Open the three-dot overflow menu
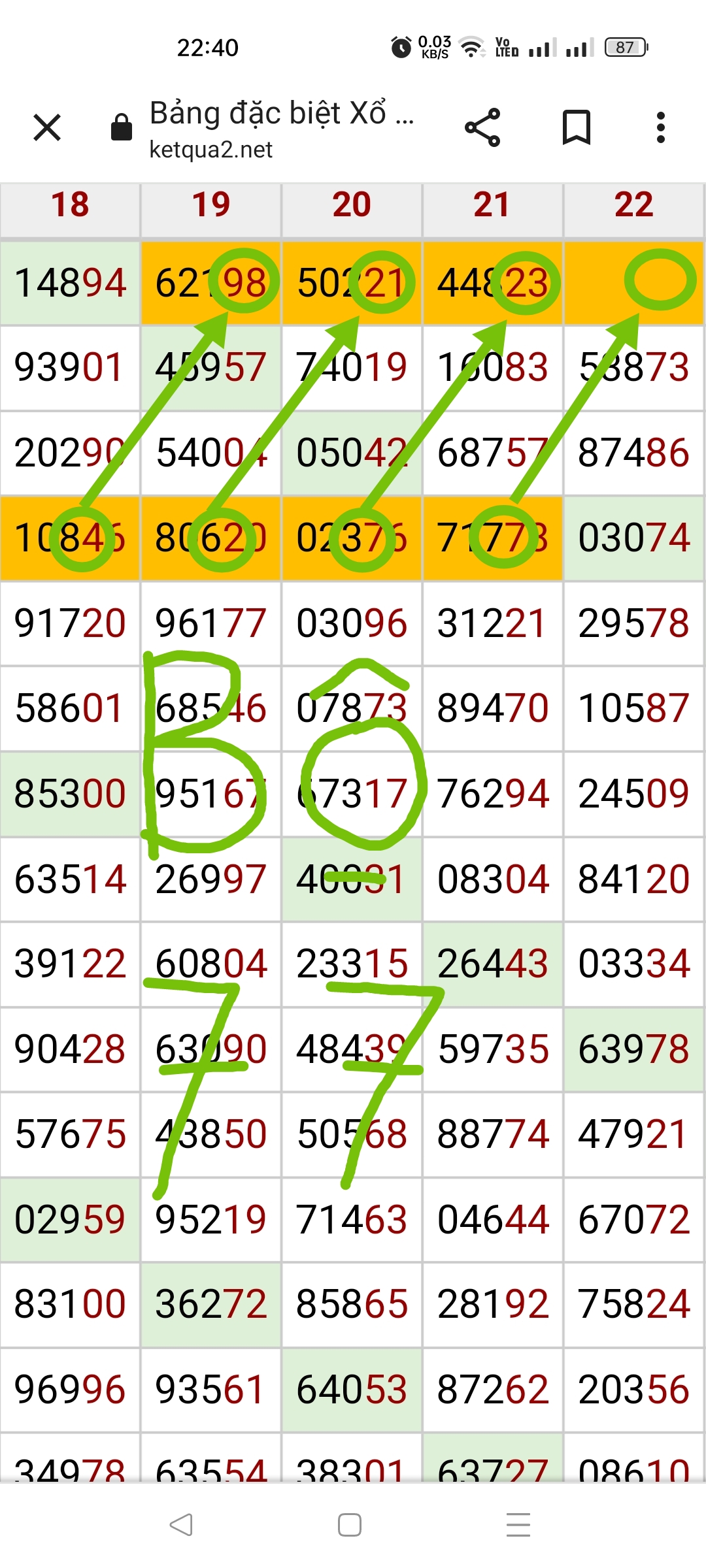The height and width of the screenshot is (1568, 706). click(661, 127)
